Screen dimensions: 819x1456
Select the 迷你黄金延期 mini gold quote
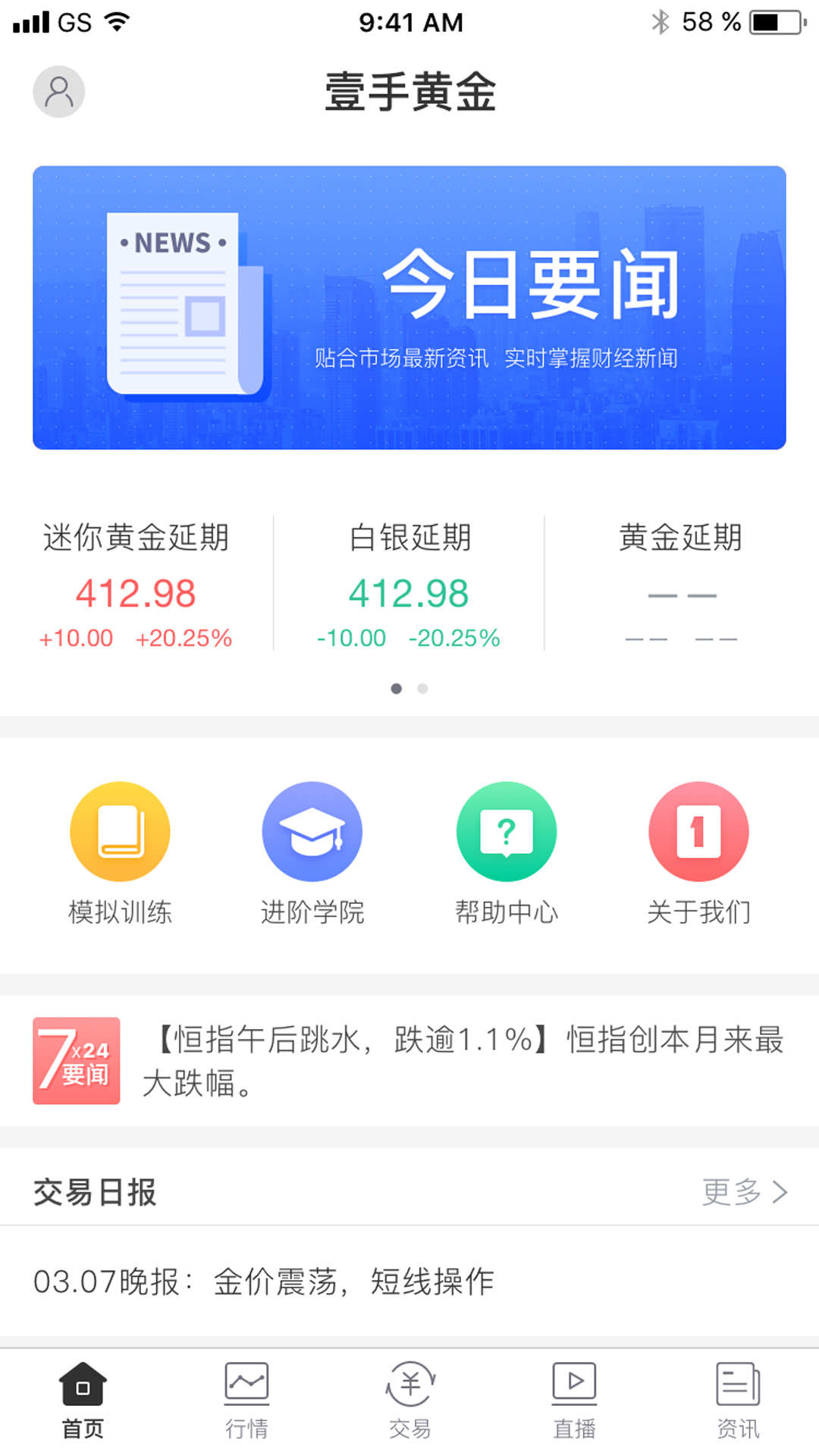136,584
